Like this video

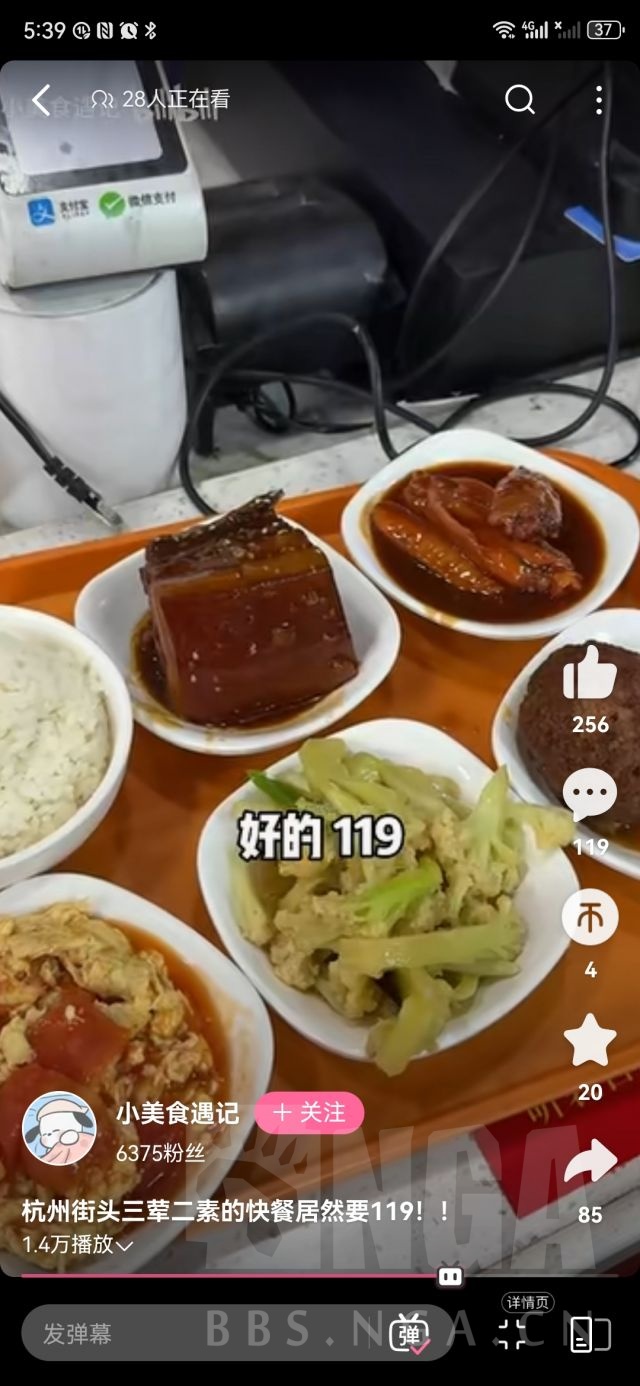pos(589,675)
